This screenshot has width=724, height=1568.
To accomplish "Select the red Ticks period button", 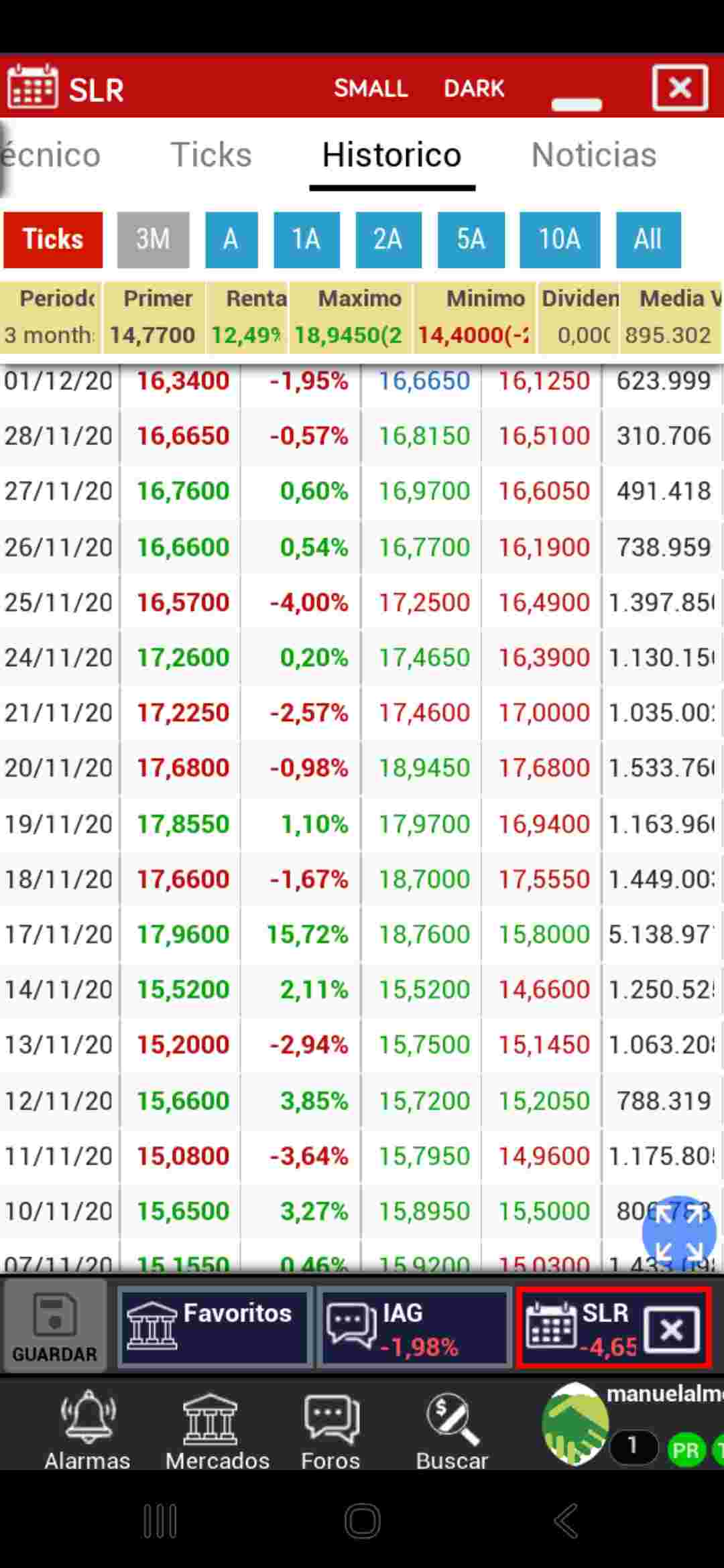I will 53,239.
